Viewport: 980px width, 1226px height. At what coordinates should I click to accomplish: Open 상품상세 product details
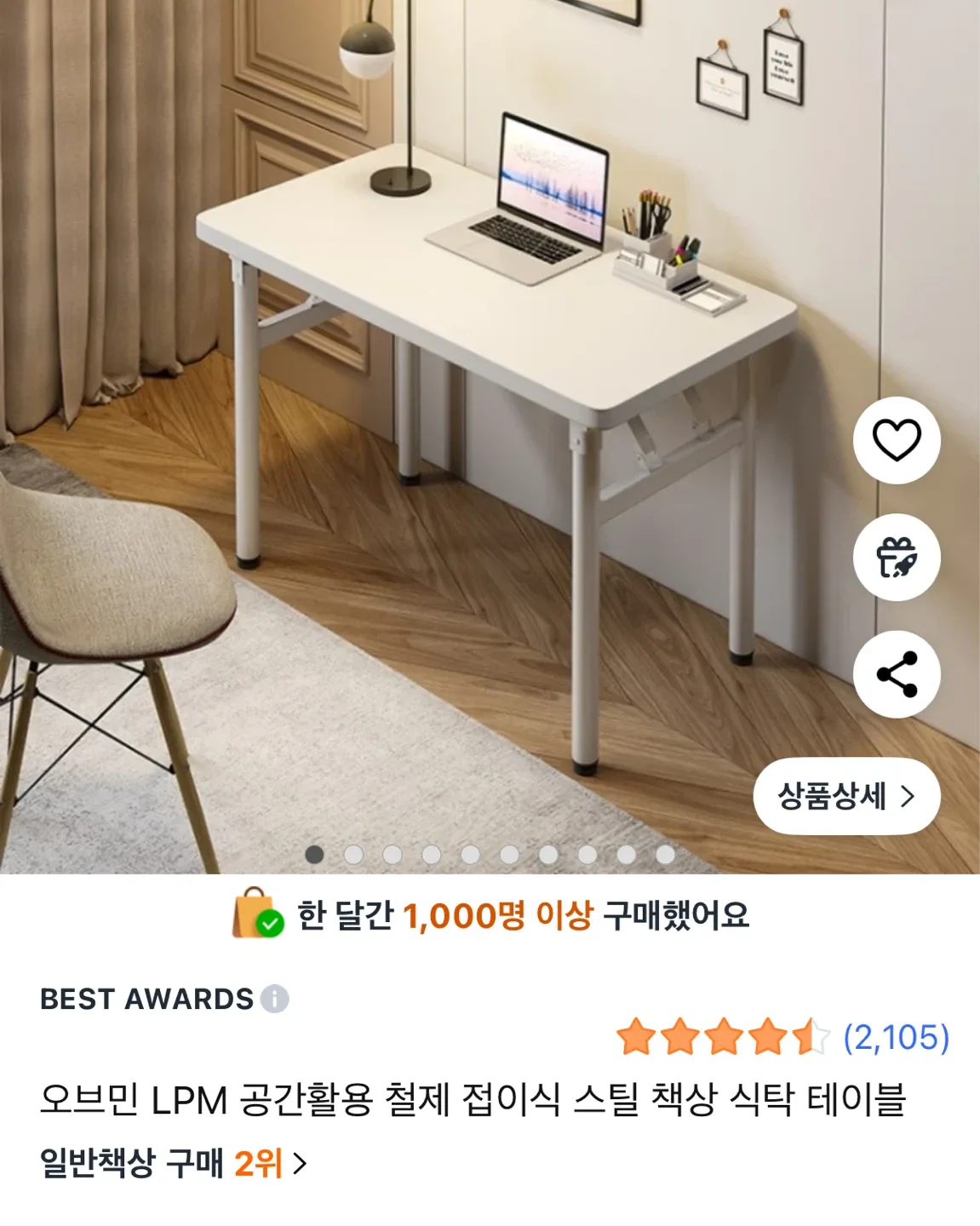coord(845,796)
